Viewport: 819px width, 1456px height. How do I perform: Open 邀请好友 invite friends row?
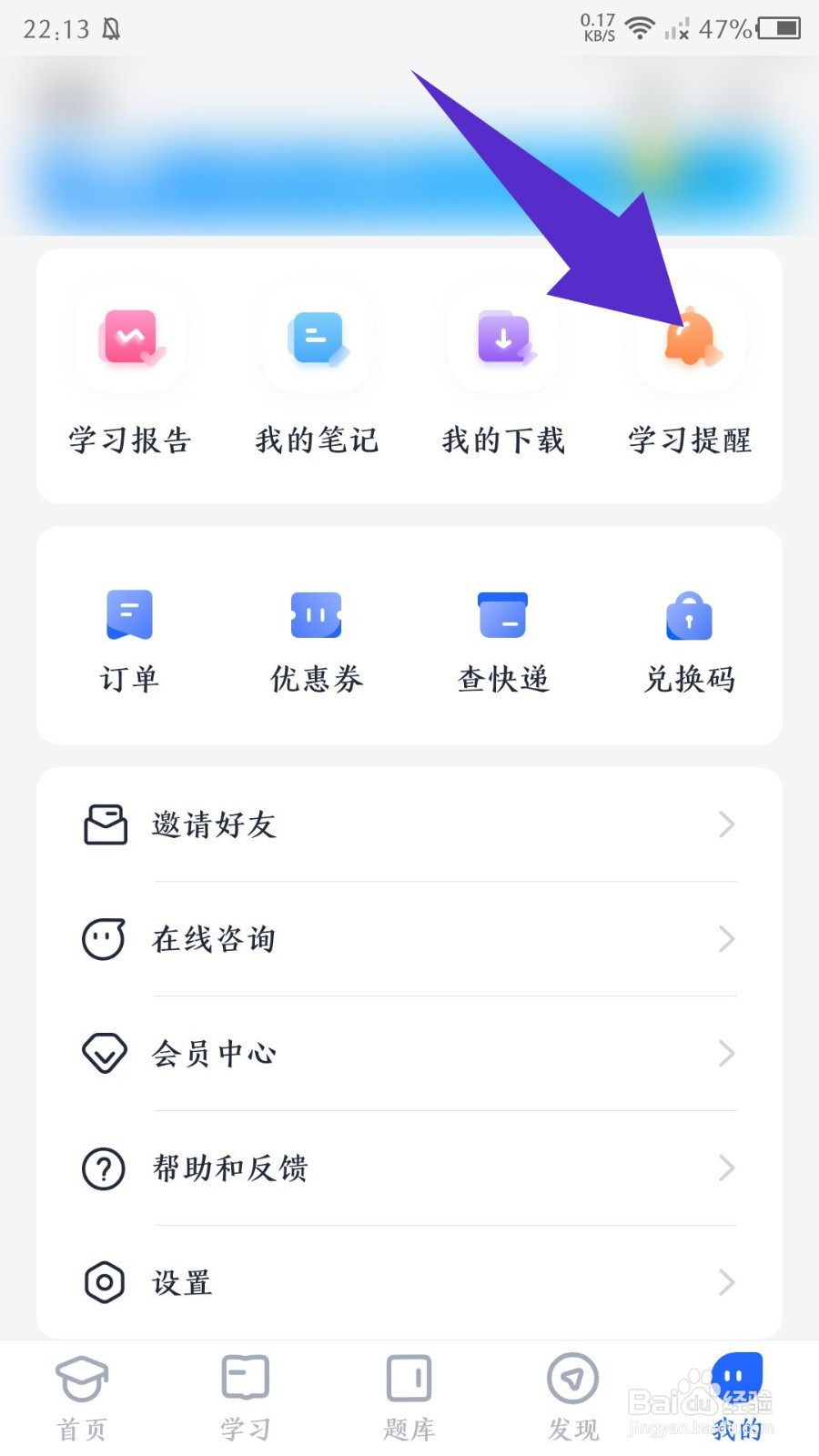(409, 824)
